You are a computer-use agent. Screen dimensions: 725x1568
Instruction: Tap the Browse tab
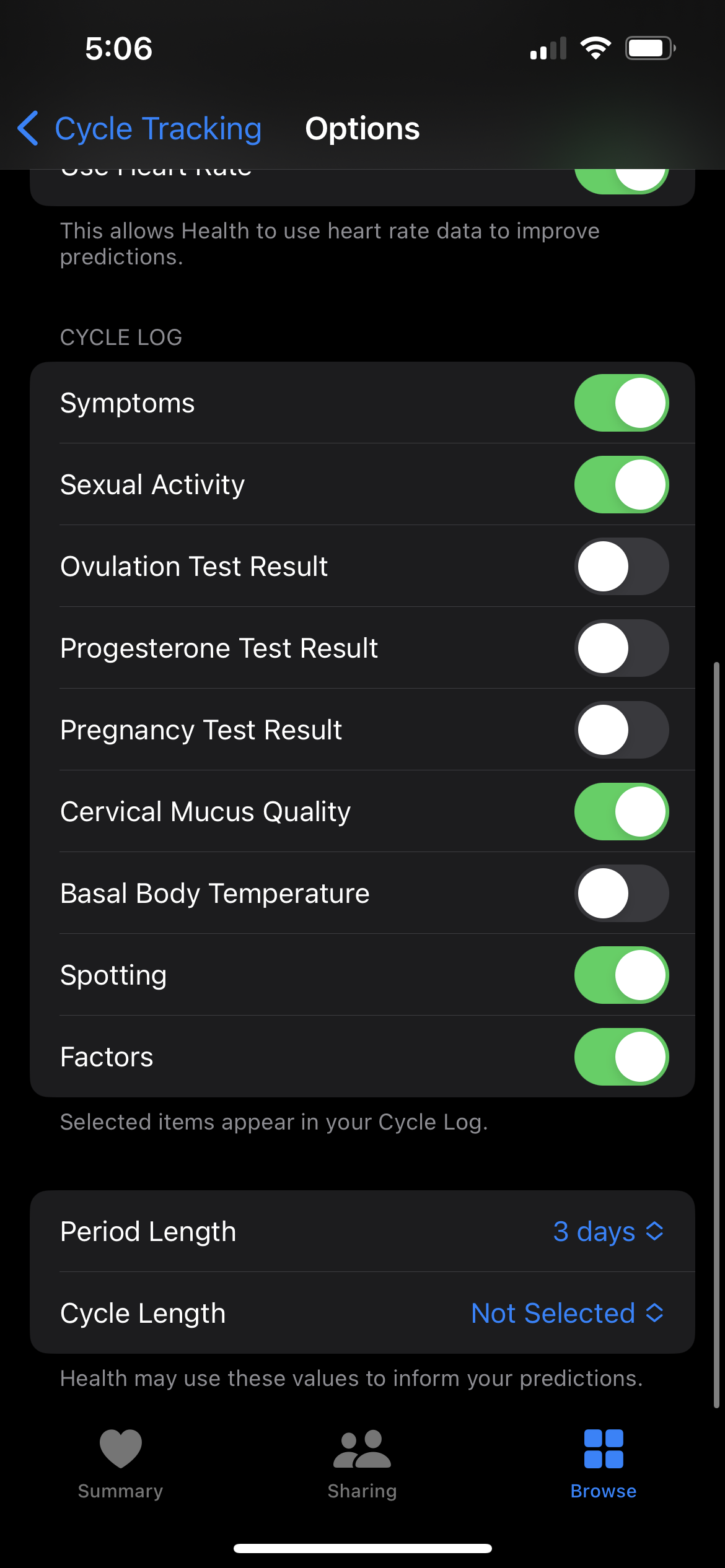click(x=604, y=1464)
